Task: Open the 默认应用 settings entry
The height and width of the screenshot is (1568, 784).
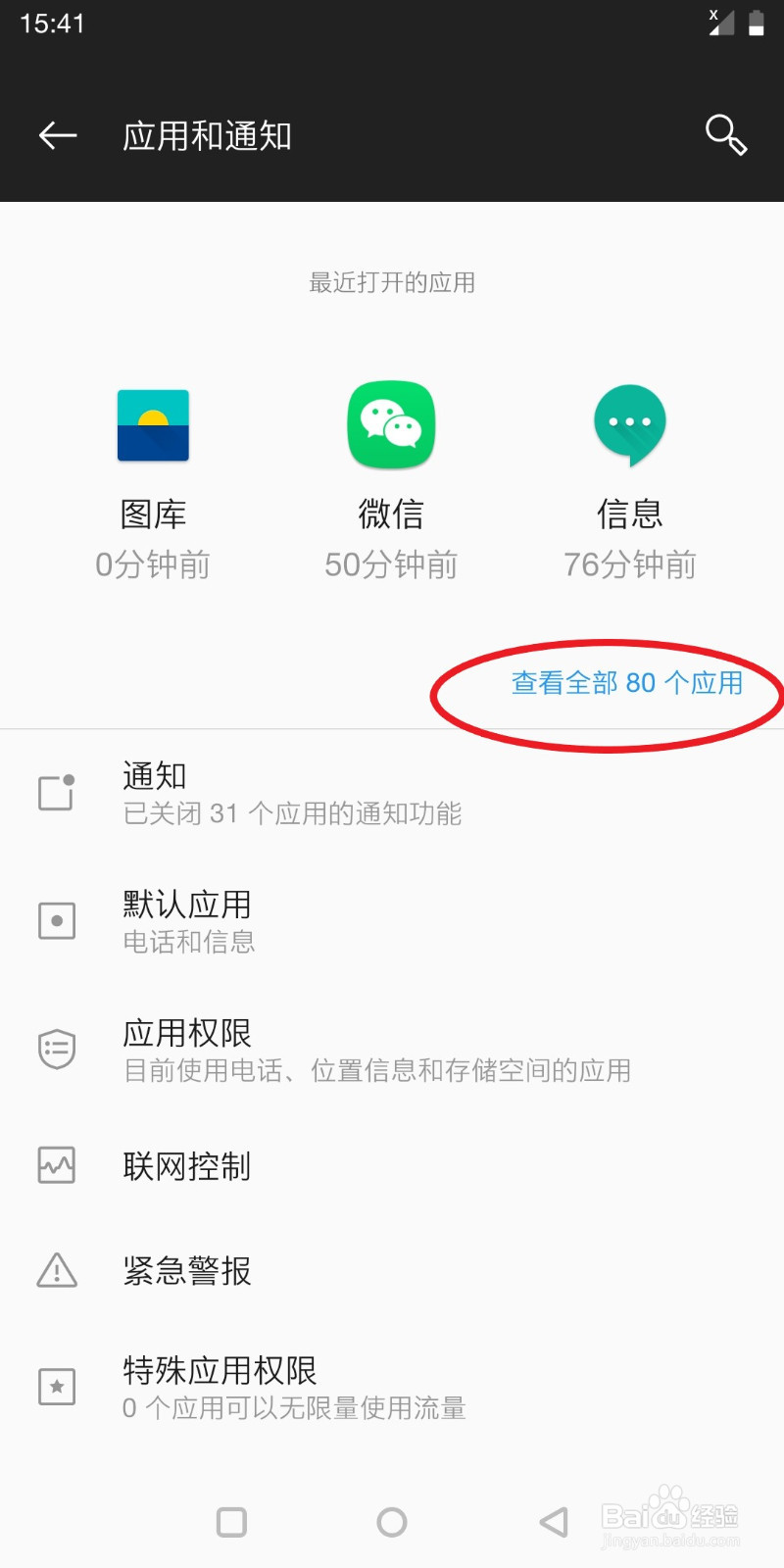Action: coord(294,920)
